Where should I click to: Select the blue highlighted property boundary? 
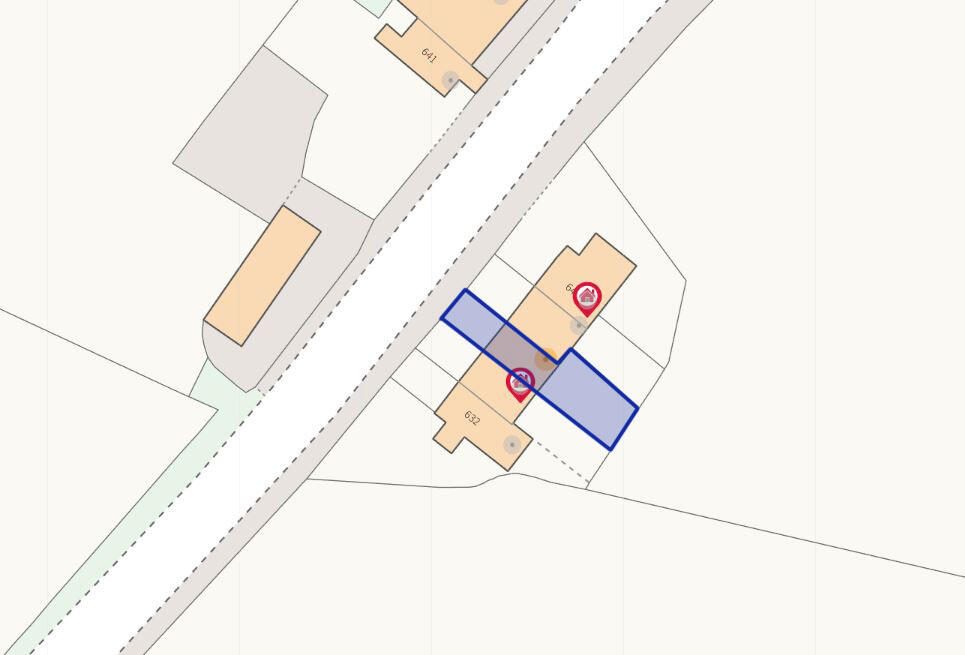tap(595, 400)
